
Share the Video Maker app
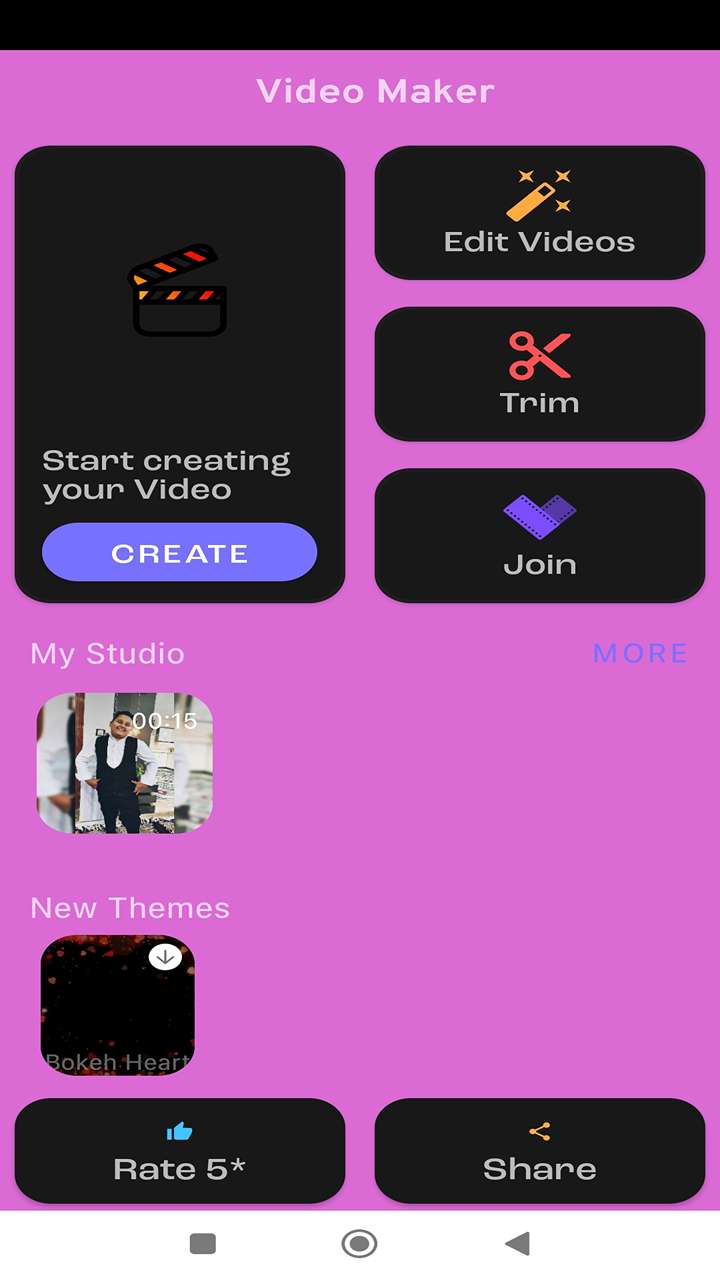click(539, 1151)
